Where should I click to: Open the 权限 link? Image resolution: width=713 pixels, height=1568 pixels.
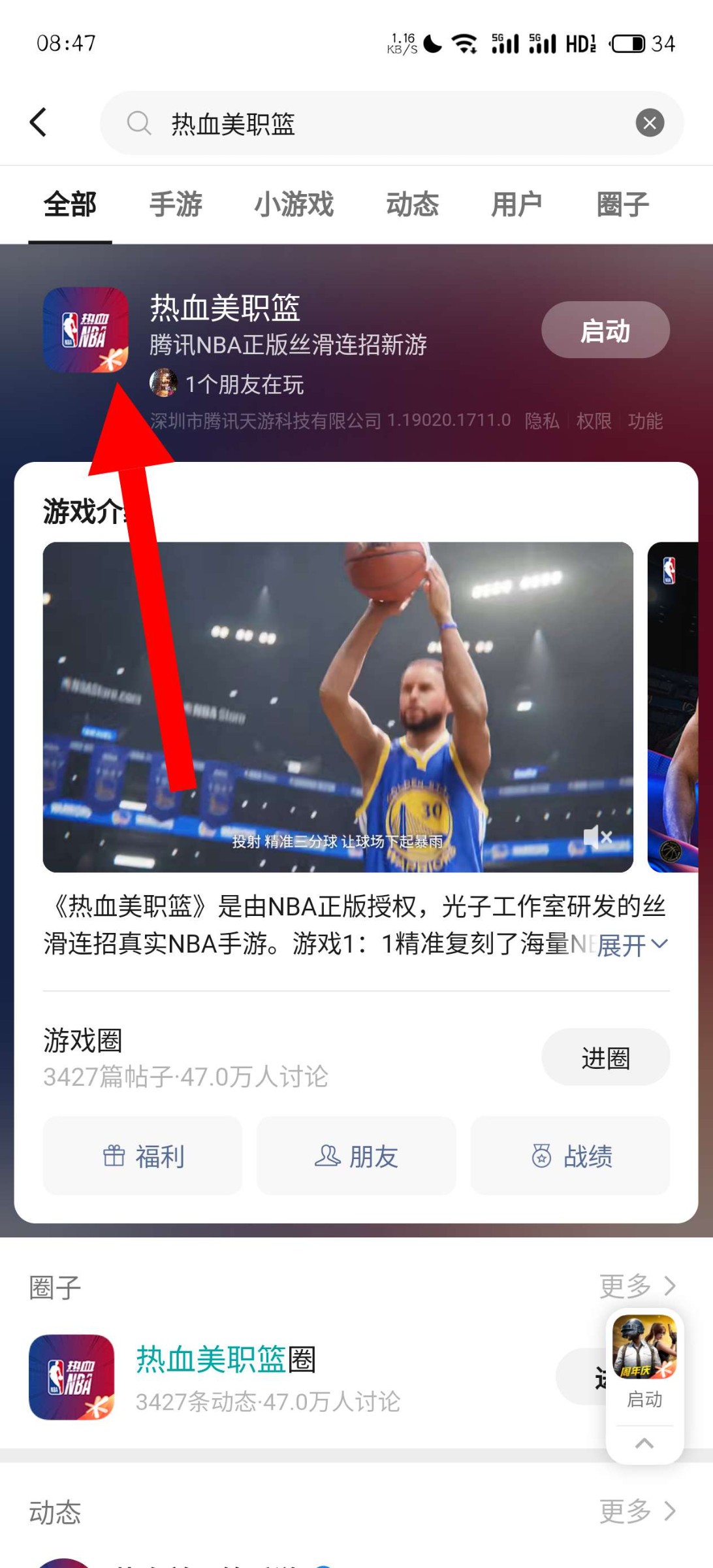point(594,421)
